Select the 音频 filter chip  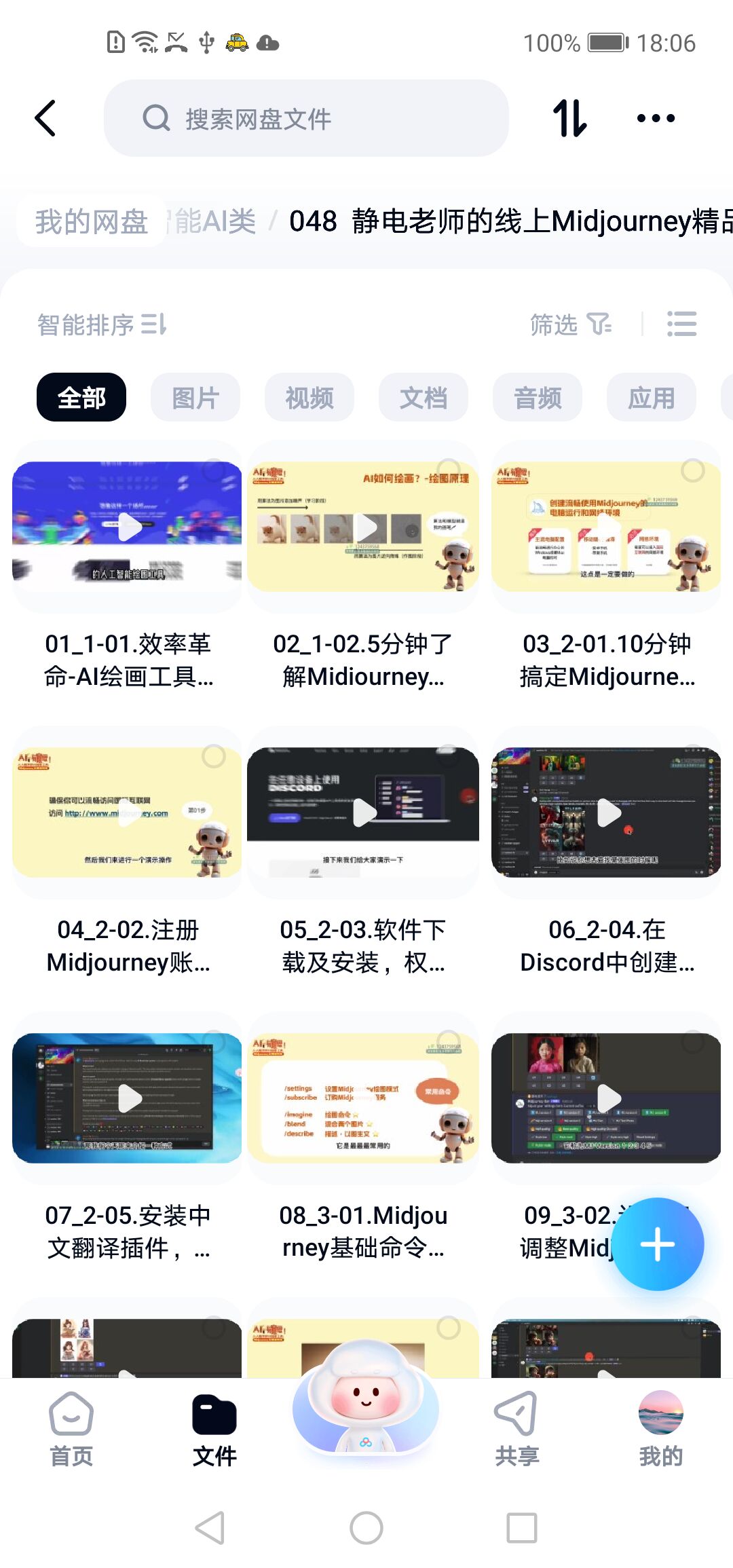click(538, 397)
